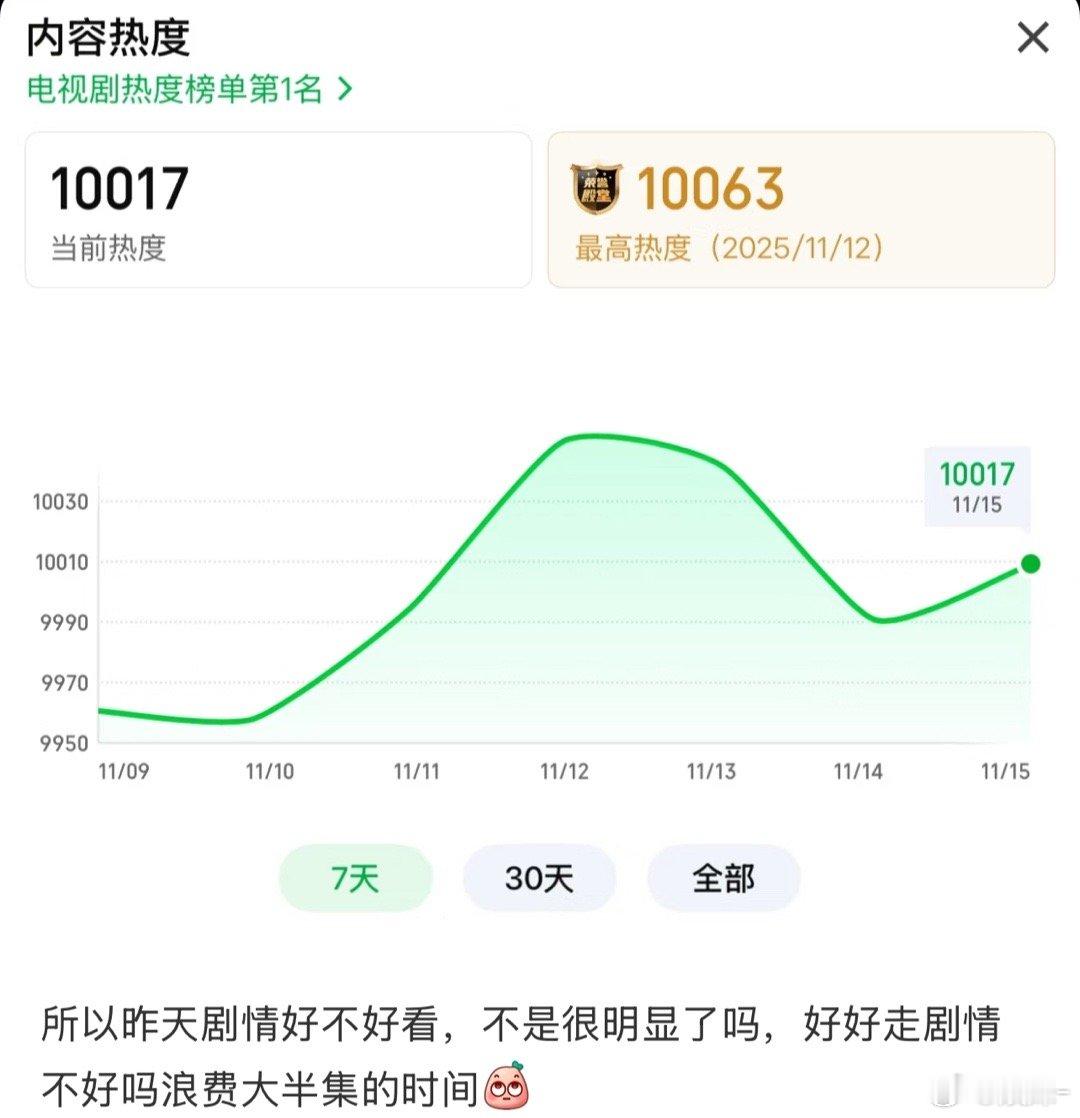The image size is (1080, 1118).
Task: Expand the 电视剧热度榜单 ranking details
Action: point(175,88)
